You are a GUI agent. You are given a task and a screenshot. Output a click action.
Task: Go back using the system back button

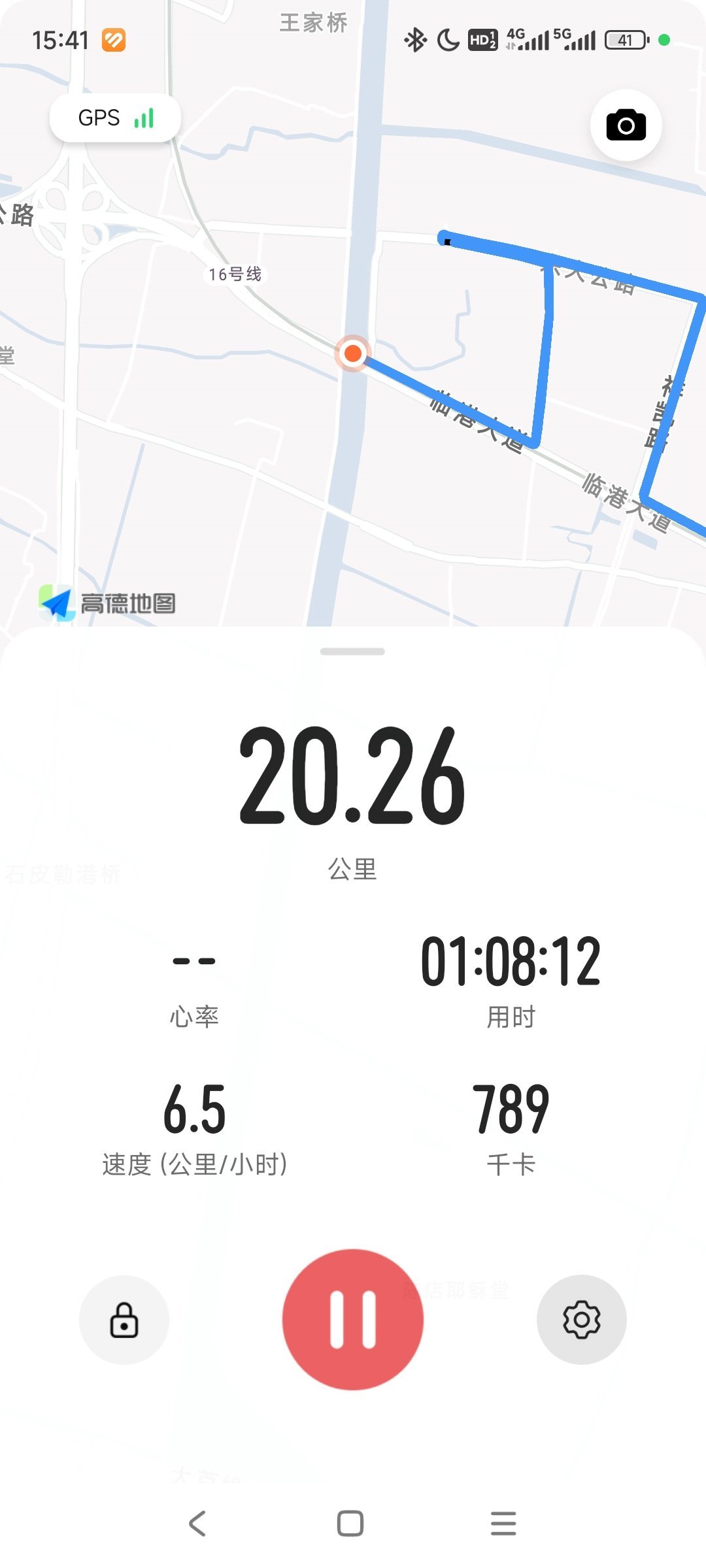(197, 1523)
